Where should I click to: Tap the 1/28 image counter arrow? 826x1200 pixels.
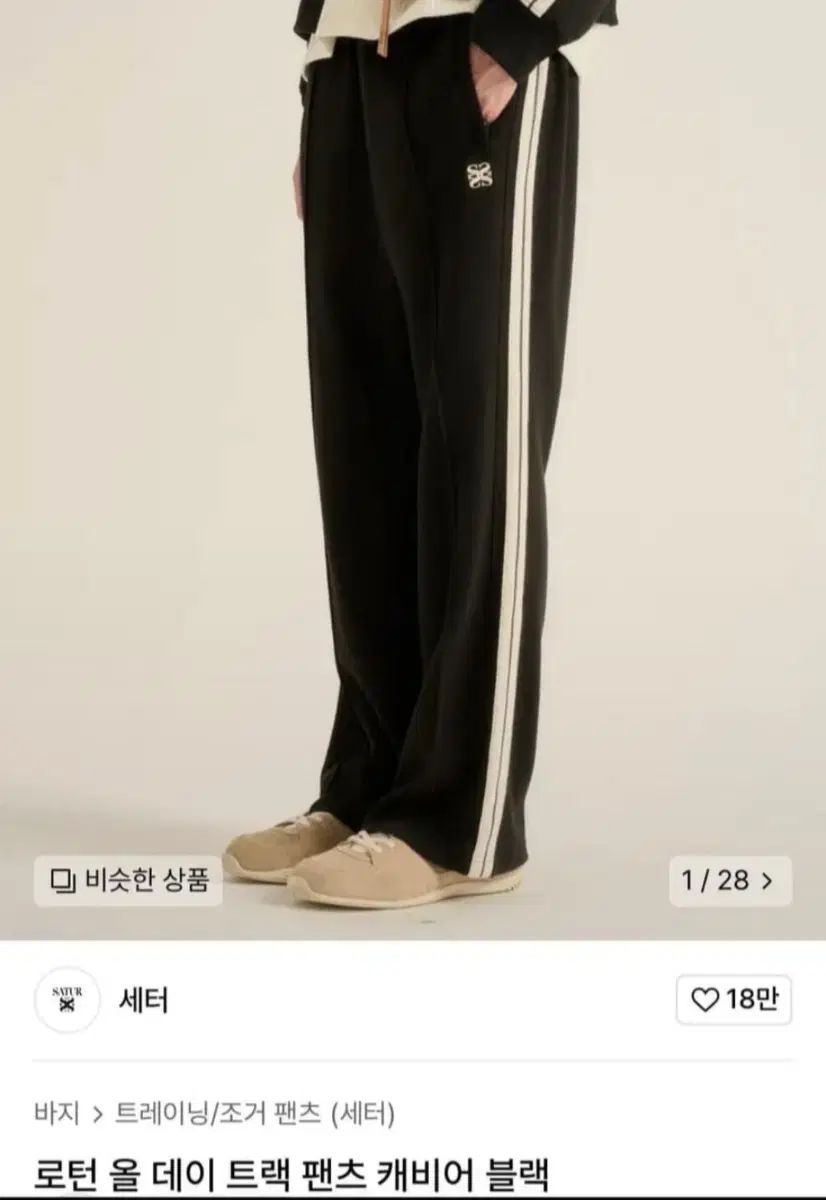tap(767, 881)
